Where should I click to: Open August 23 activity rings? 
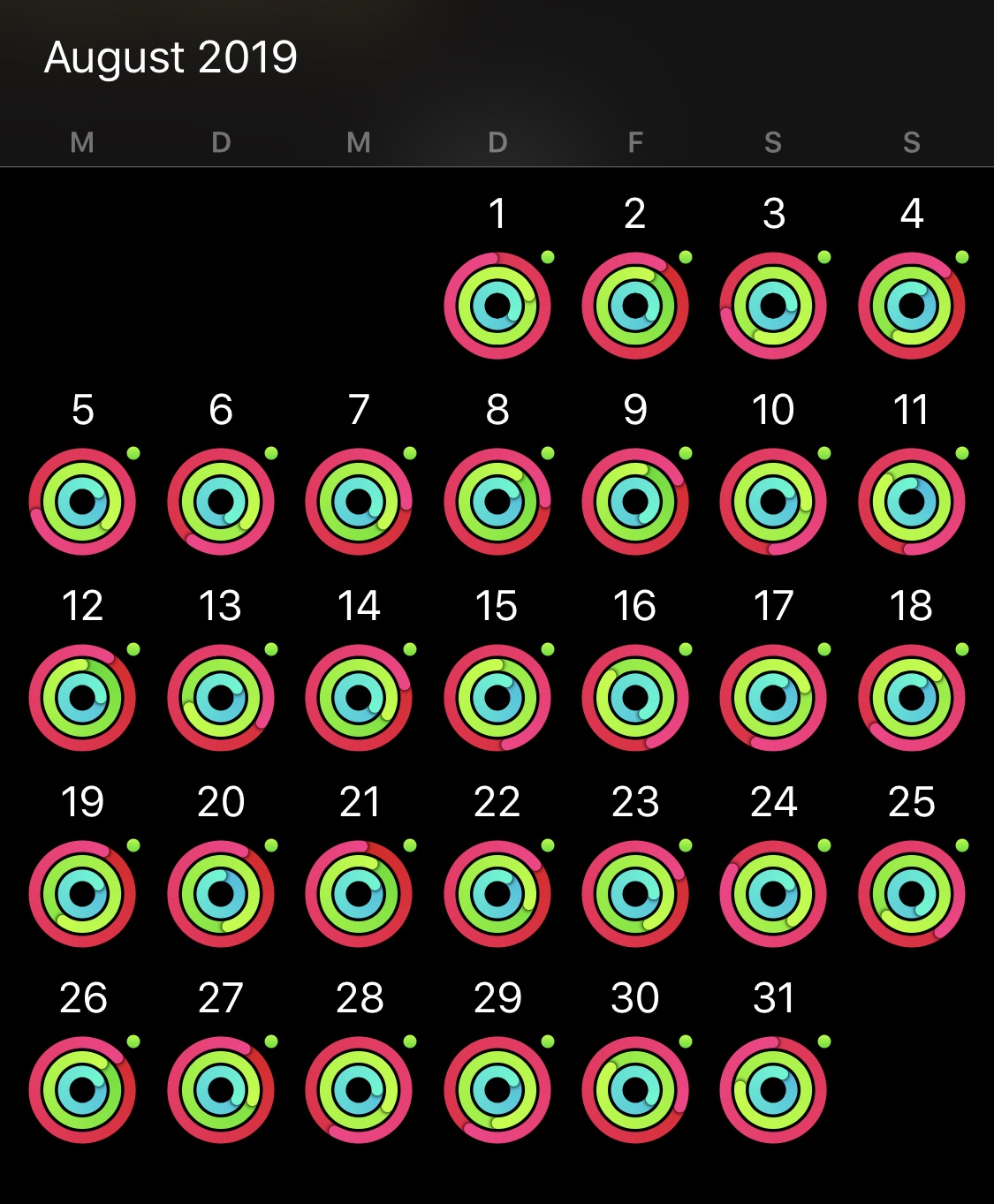point(635,894)
